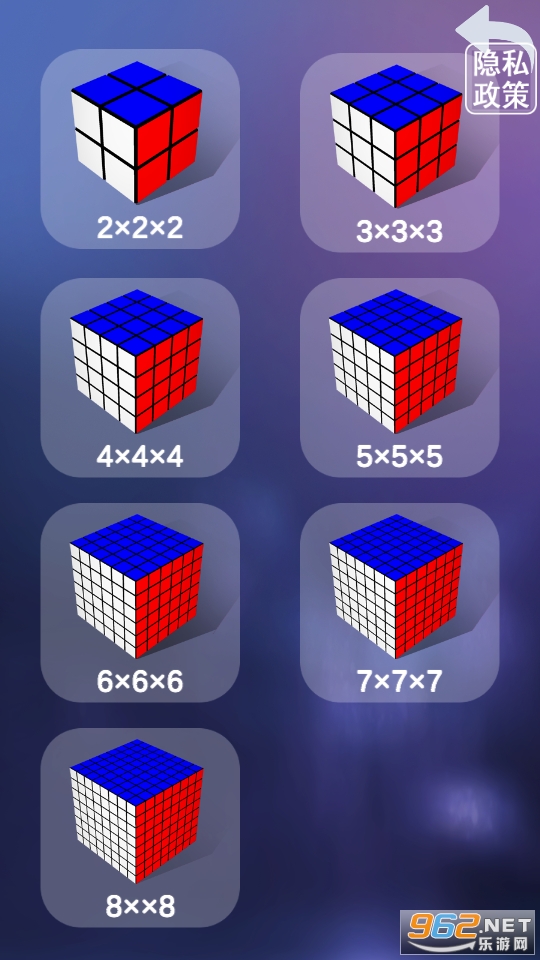Choose the 3×3×3 cube
540x960 pixels.
(x=399, y=152)
